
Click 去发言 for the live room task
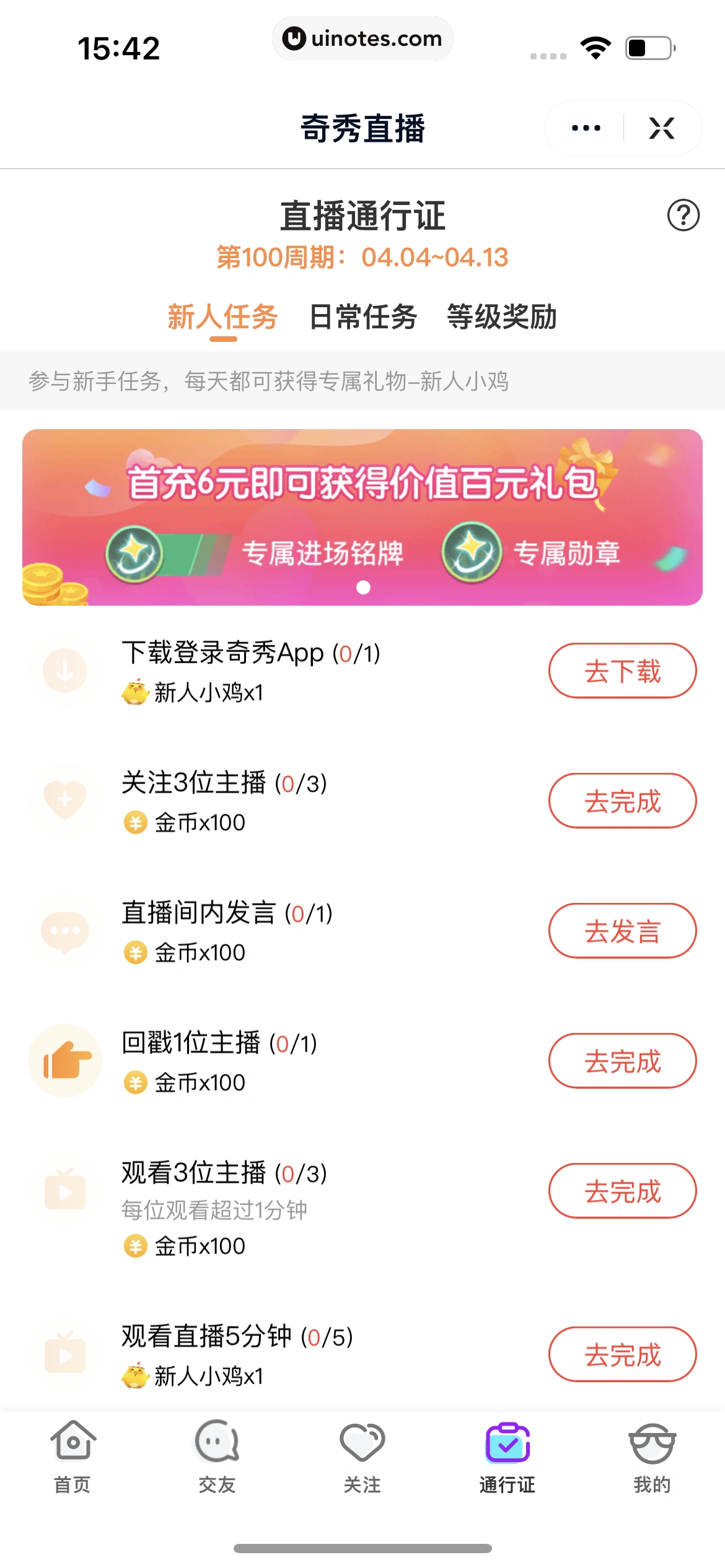point(622,931)
